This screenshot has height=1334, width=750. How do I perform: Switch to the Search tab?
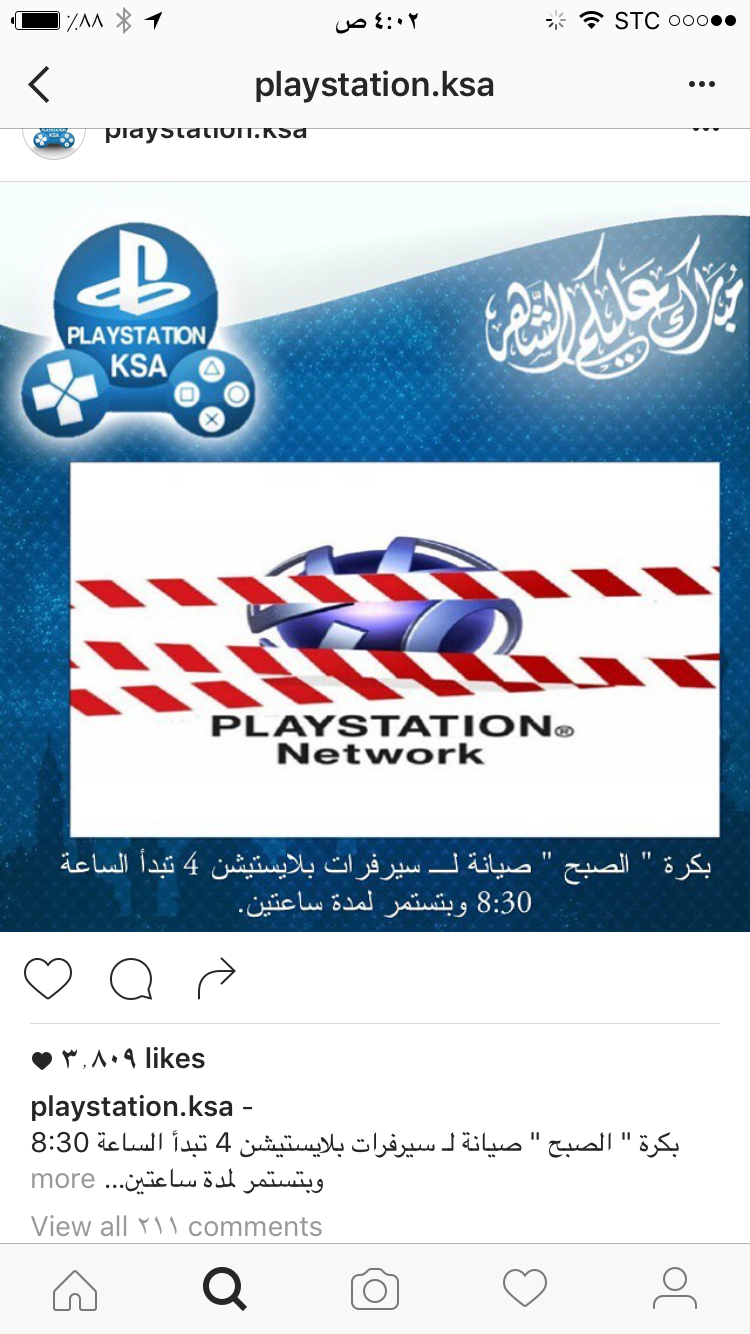click(x=225, y=1289)
